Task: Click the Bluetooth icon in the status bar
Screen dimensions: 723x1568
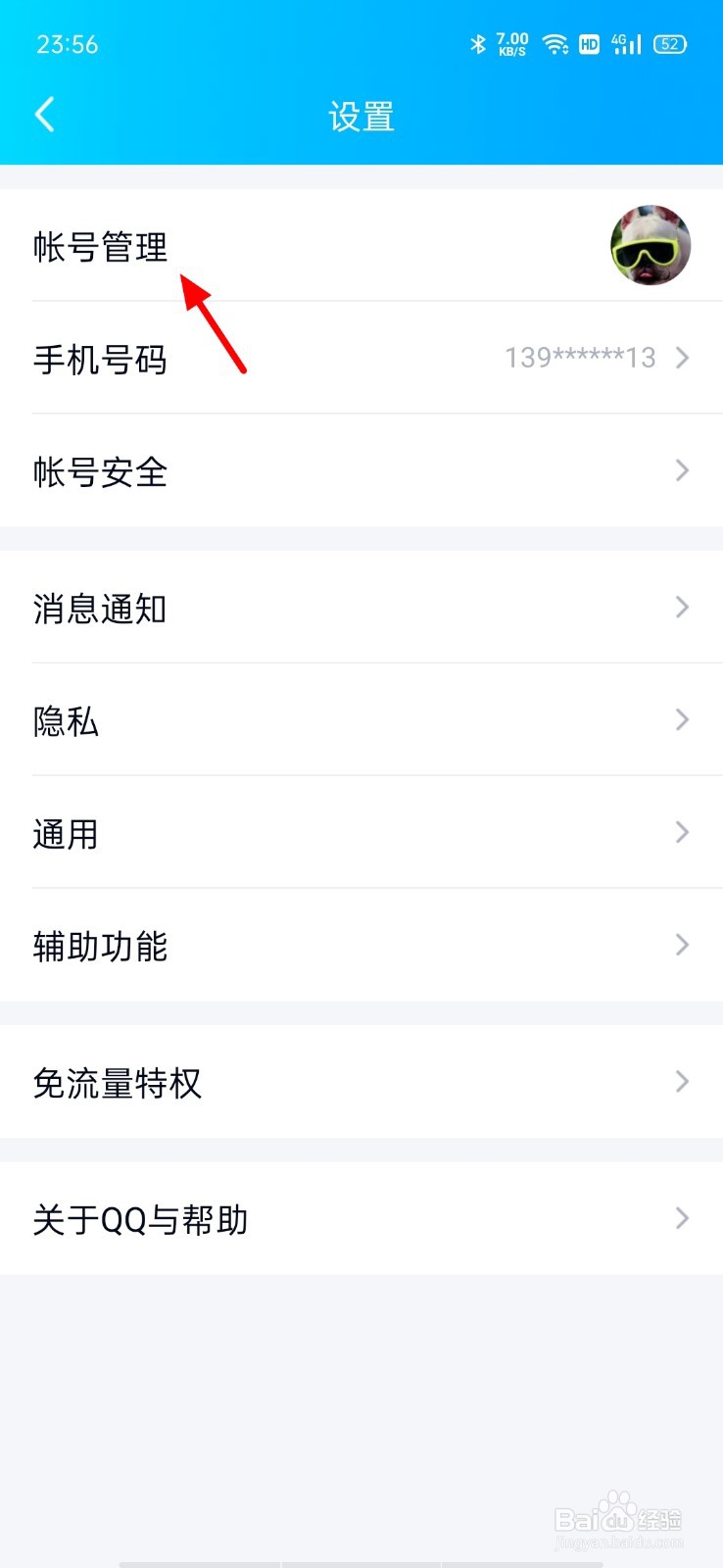Action: coord(479,43)
